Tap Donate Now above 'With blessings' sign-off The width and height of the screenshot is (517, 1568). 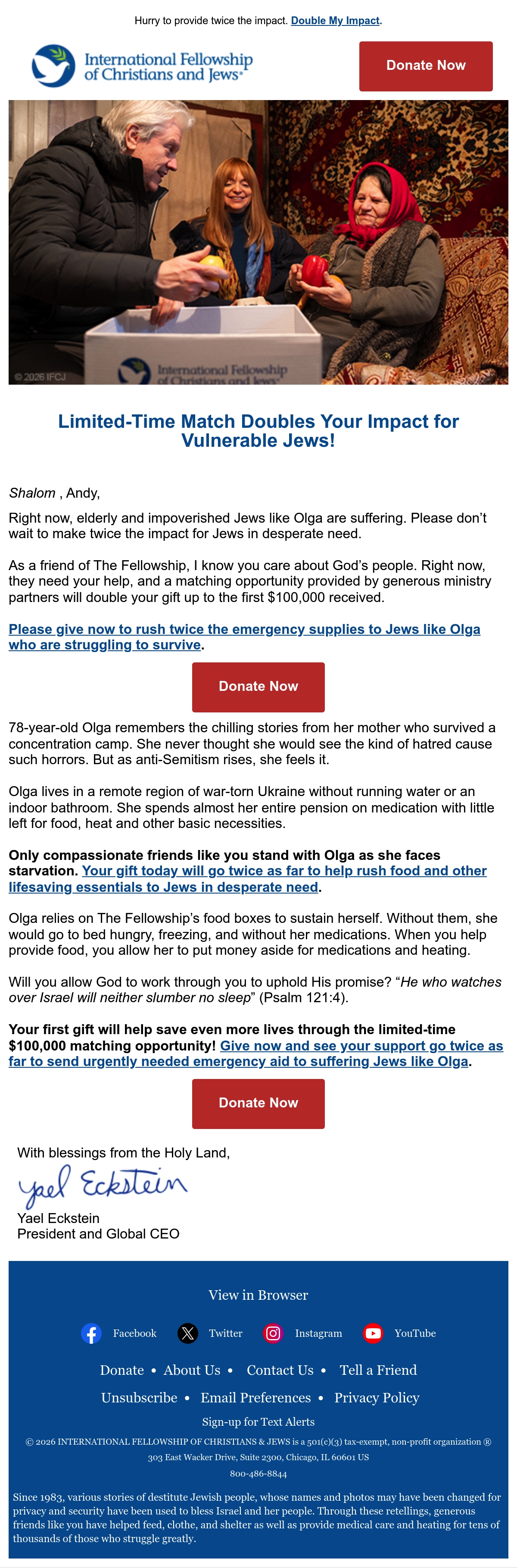[x=258, y=1104]
